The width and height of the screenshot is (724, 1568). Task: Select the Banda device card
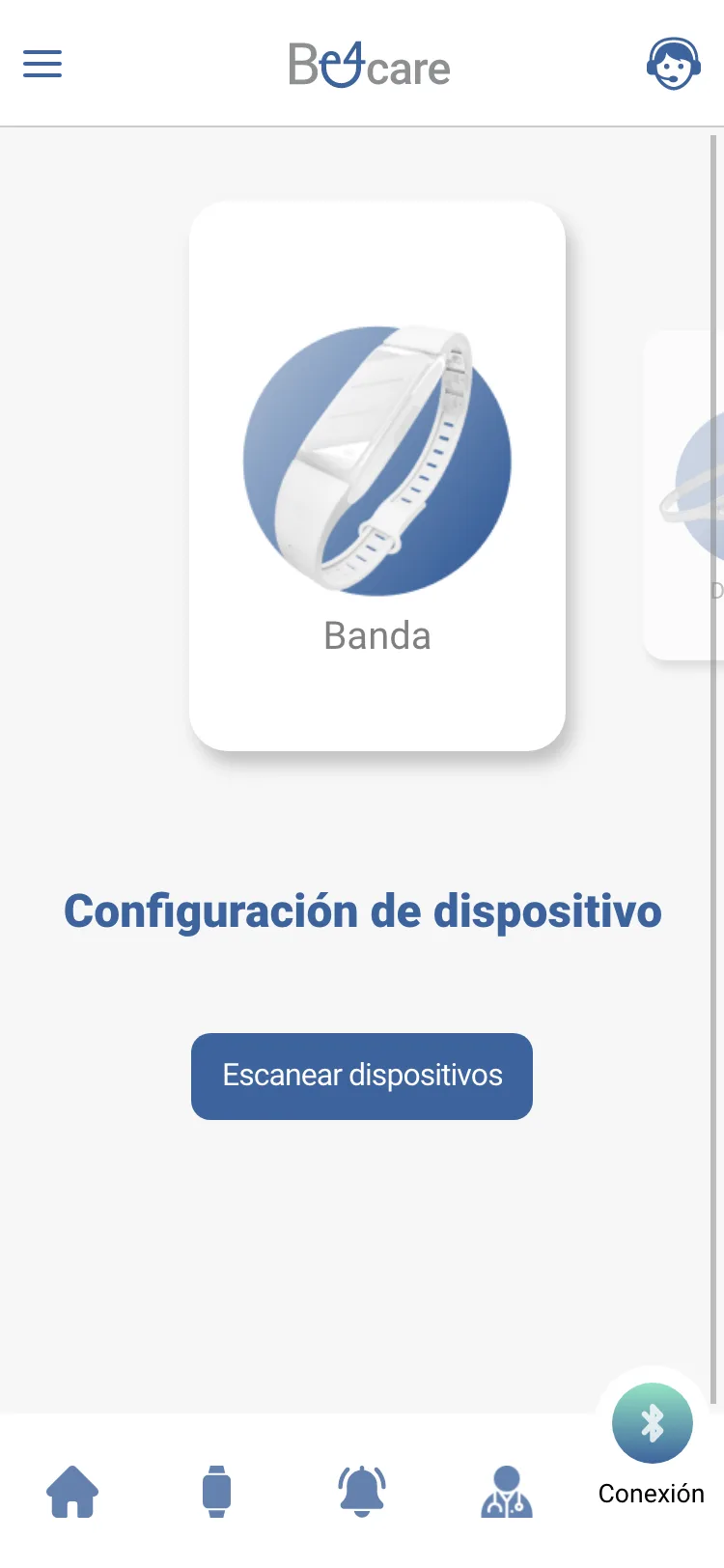pos(376,473)
